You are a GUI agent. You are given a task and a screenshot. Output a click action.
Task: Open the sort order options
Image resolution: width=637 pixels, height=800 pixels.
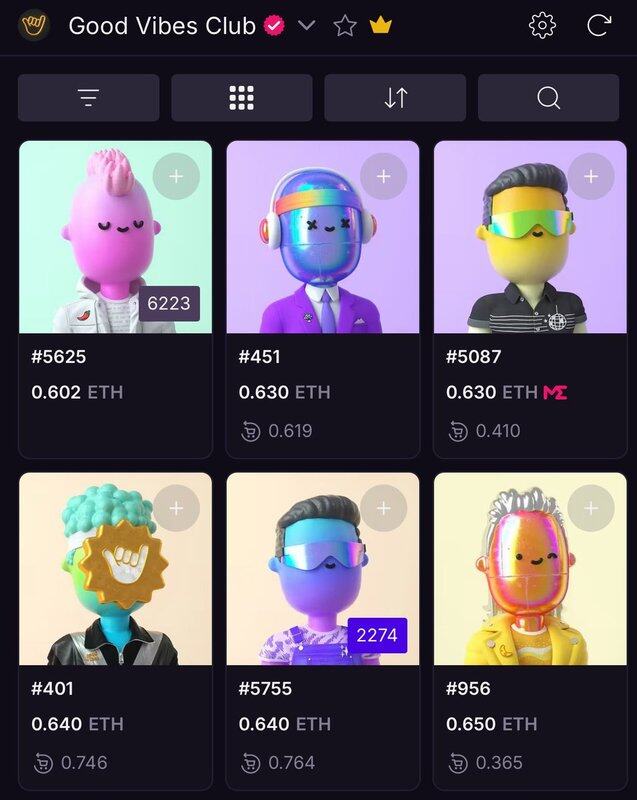pyautogui.click(x=396, y=98)
